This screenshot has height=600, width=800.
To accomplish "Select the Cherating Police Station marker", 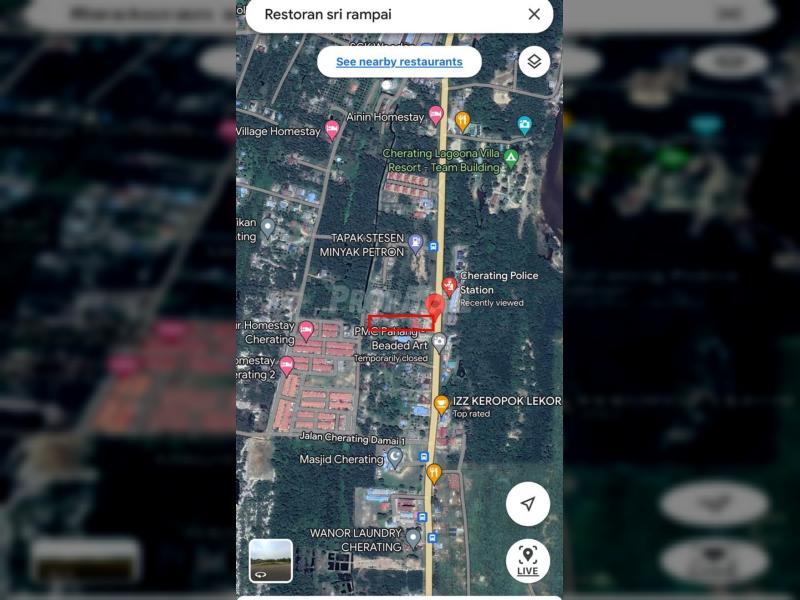I will [449, 287].
